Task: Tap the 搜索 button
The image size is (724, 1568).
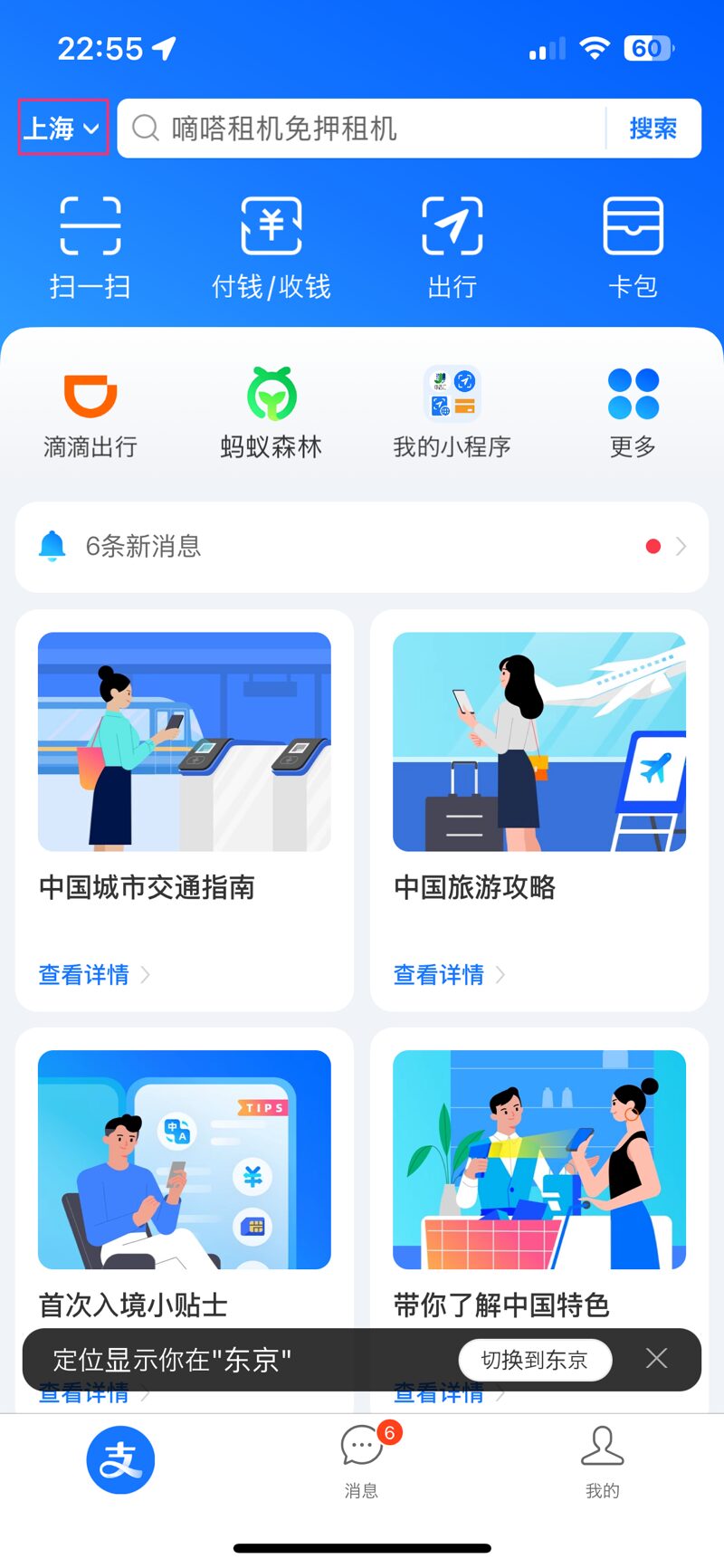Action: pos(653,129)
